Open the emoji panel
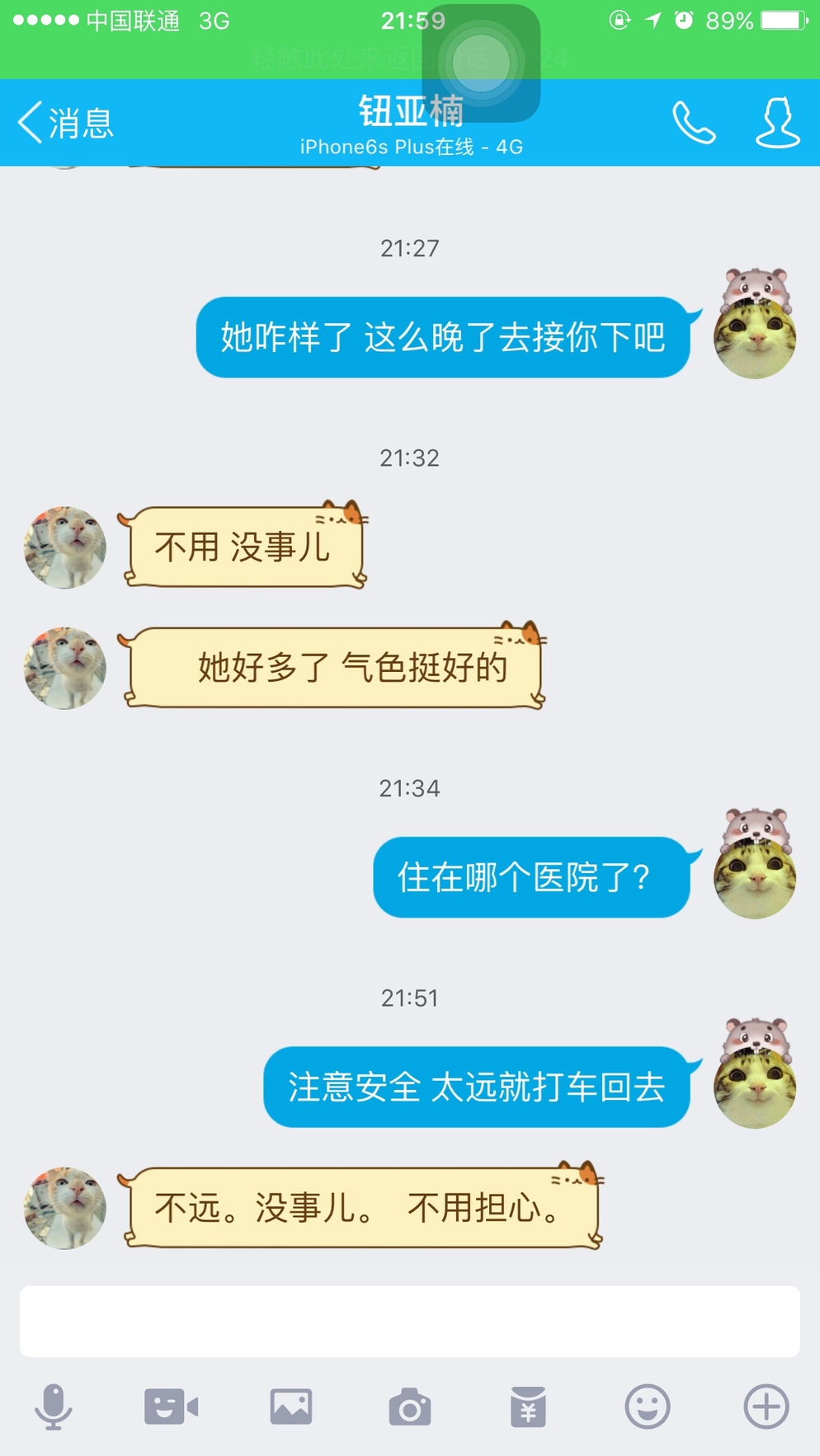The width and height of the screenshot is (820, 1456). click(x=648, y=1407)
